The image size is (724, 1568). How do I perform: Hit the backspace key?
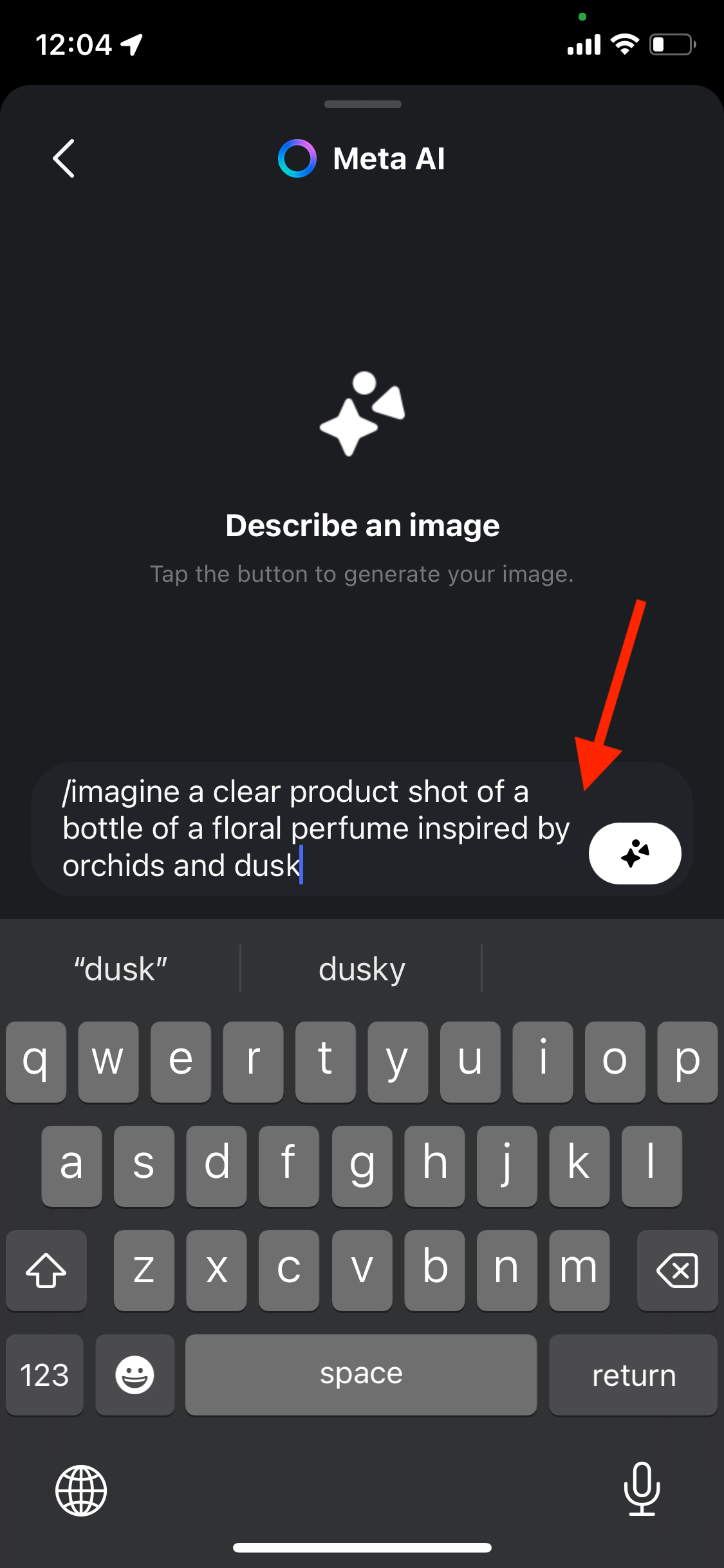677,1271
